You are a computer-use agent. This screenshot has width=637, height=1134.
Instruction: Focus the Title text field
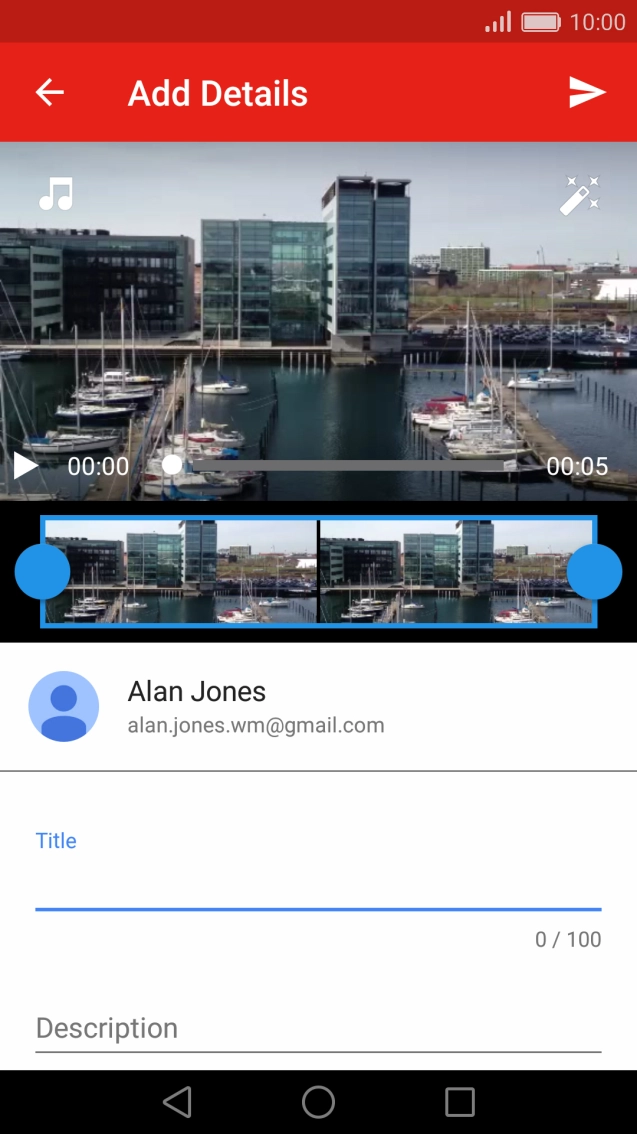pos(318,886)
